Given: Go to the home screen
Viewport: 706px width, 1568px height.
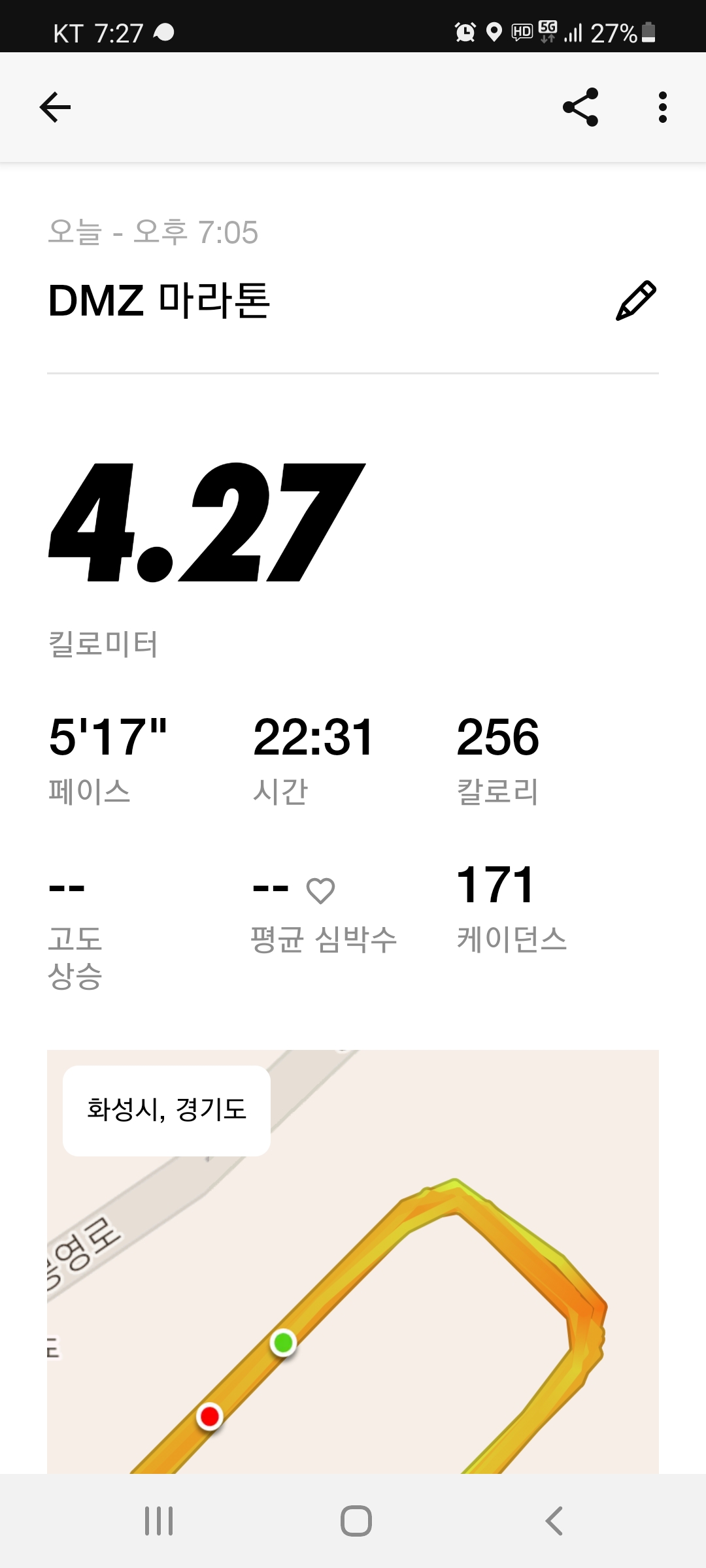Looking at the screenshot, I should click(356, 1521).
